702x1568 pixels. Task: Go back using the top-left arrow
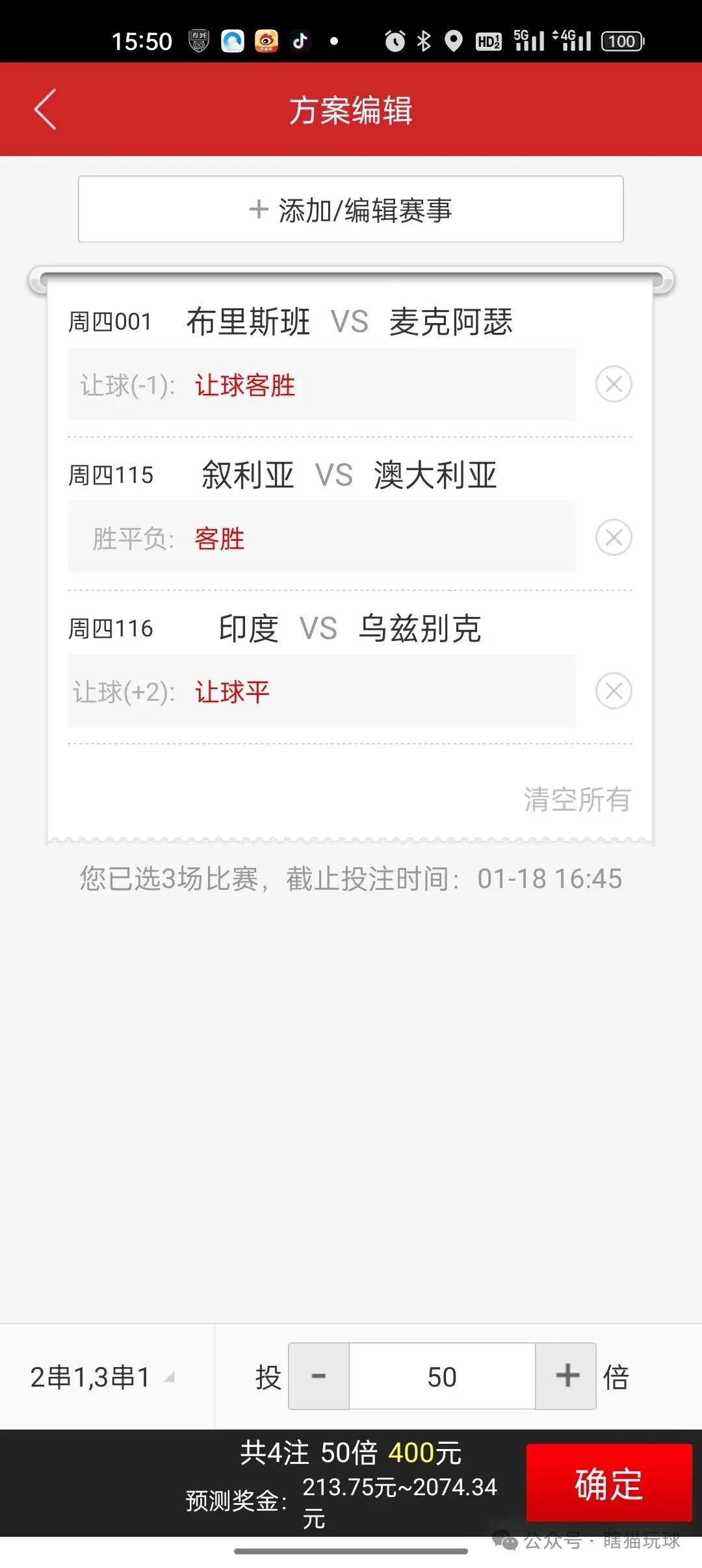(45, 109)
